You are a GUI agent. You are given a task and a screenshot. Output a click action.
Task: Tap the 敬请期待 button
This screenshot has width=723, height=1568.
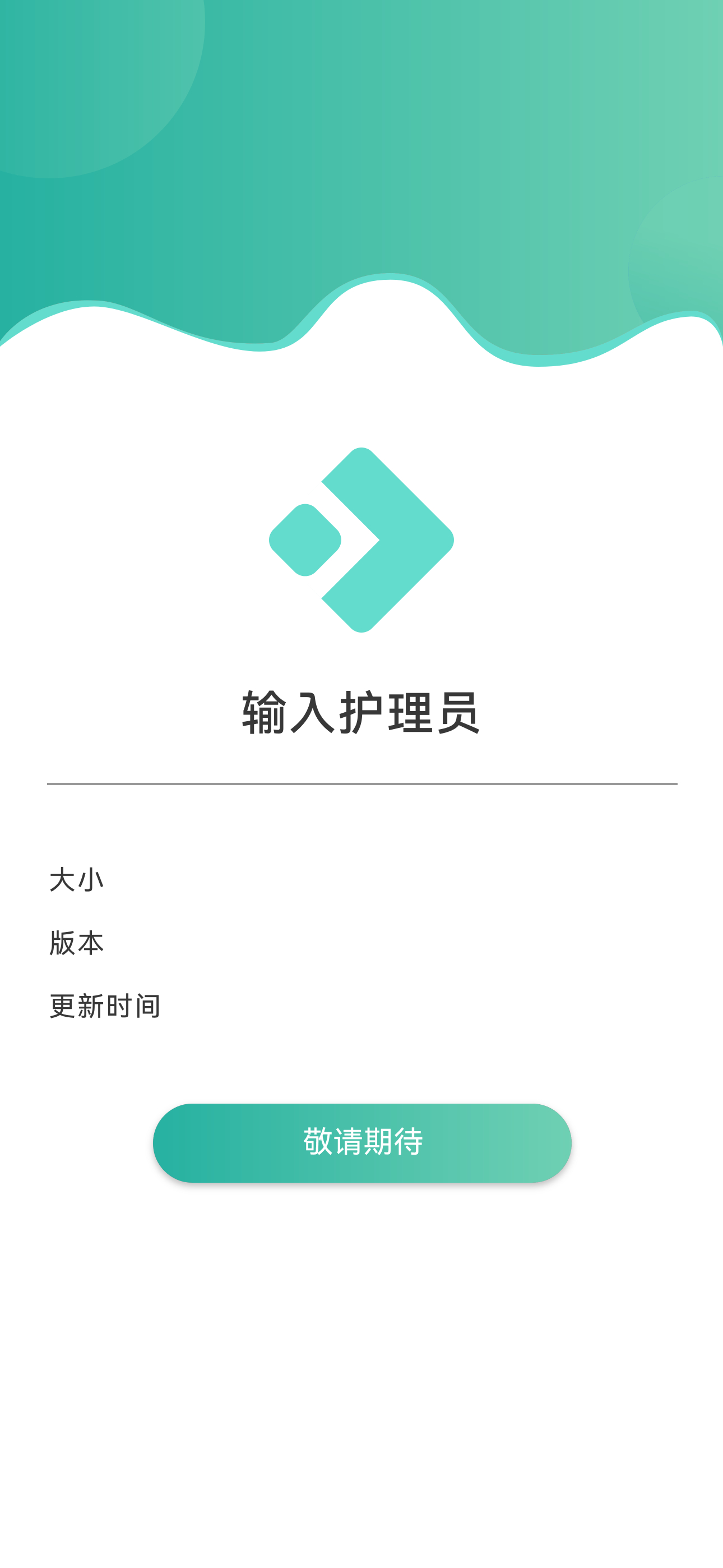pos(362,1142)
